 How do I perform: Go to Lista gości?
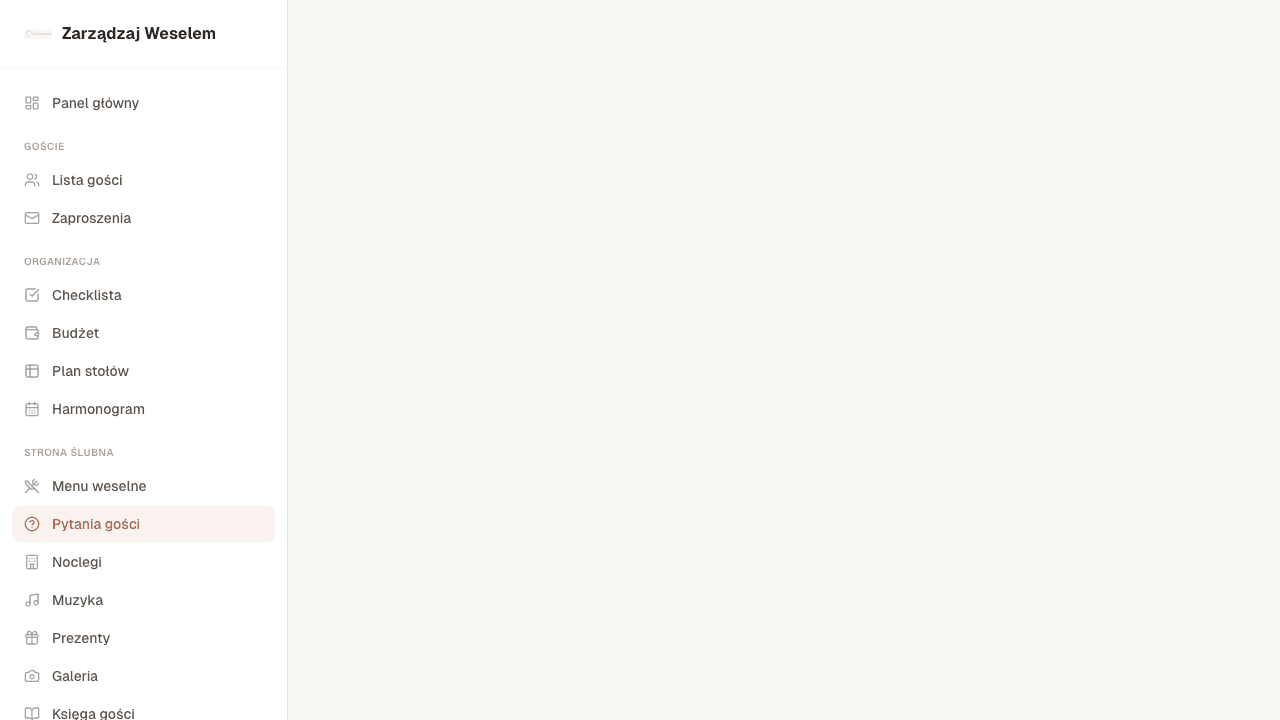click(x=87, y=180)
